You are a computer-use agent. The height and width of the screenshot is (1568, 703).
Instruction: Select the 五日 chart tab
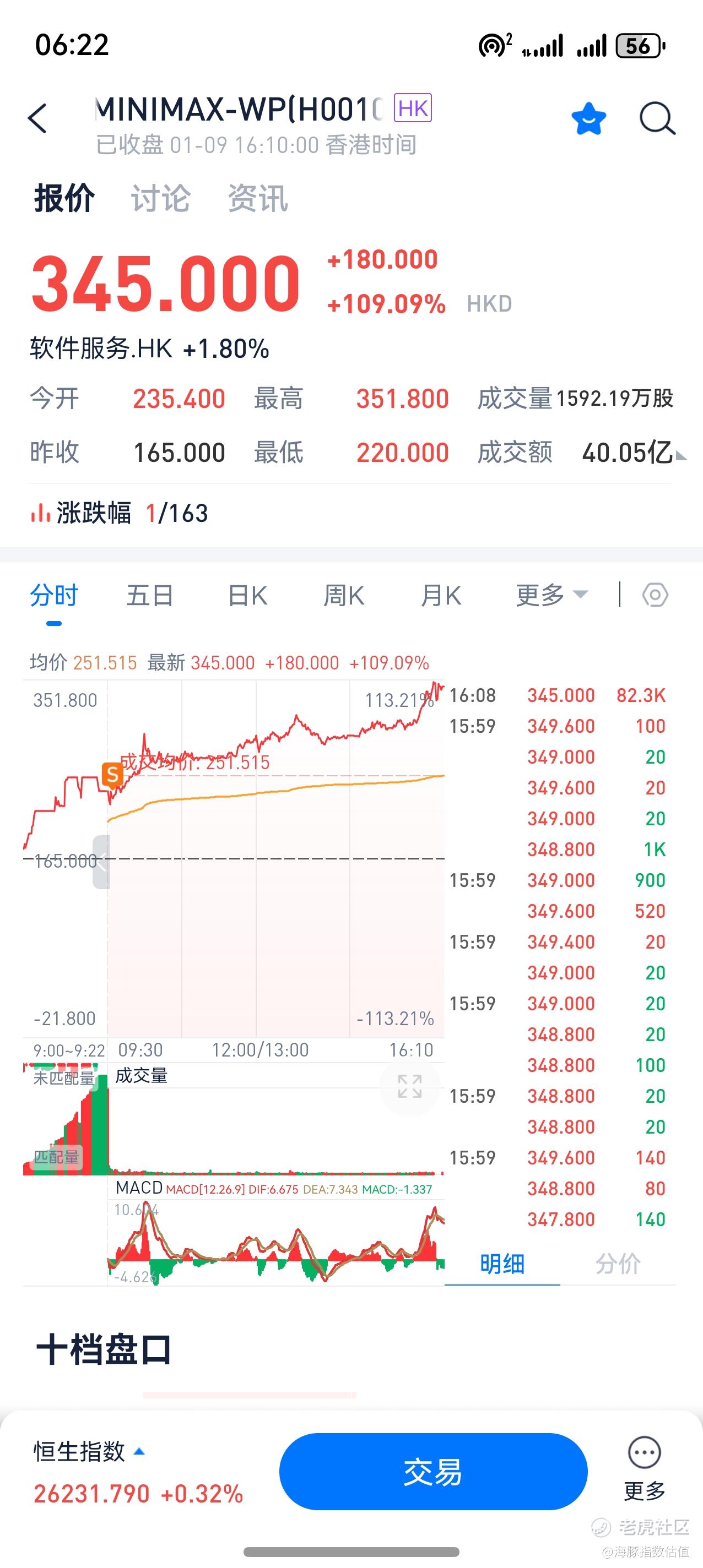(x=150, y=595)
